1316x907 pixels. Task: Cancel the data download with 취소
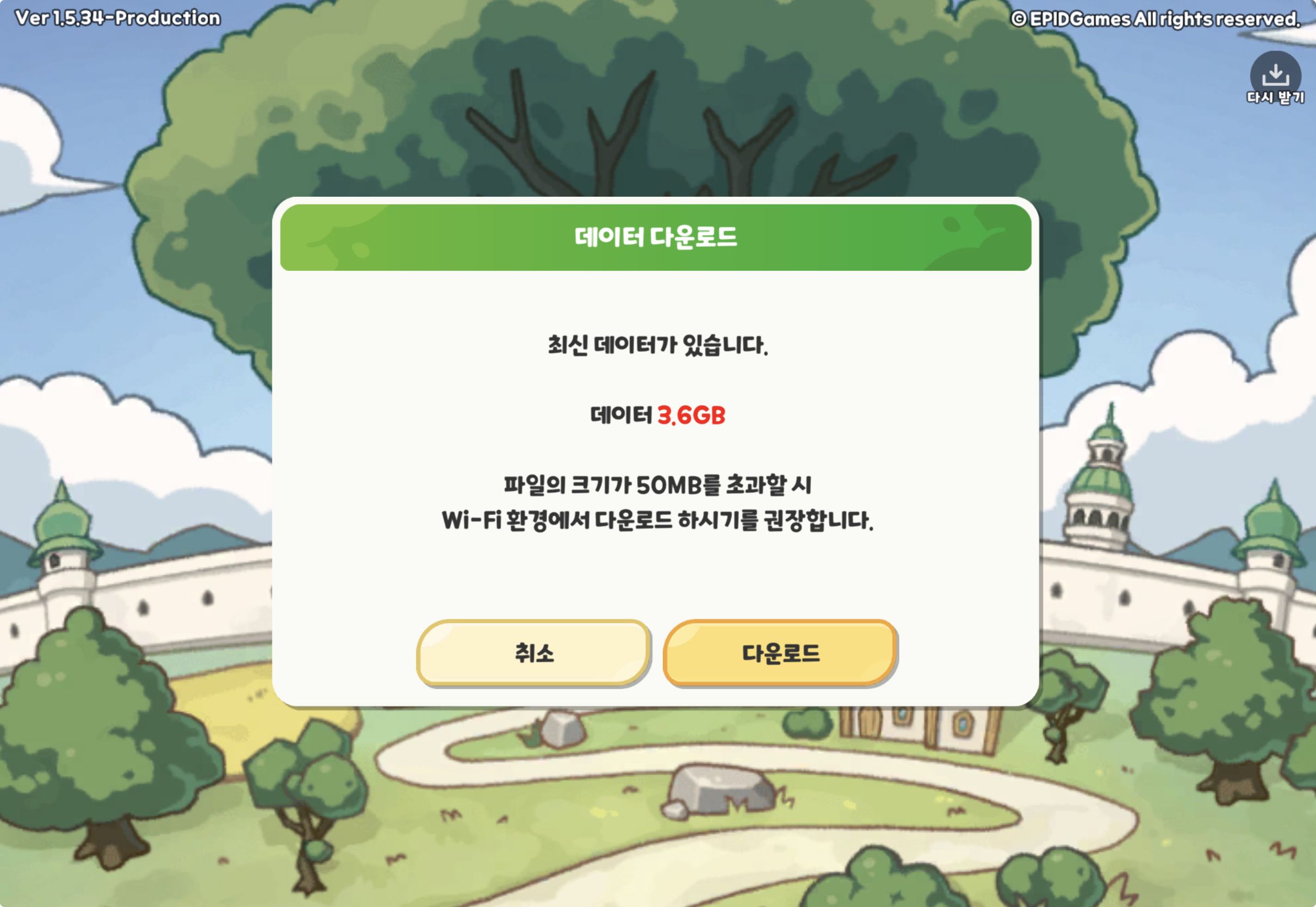pyautogui.click(x=533, y=653)
